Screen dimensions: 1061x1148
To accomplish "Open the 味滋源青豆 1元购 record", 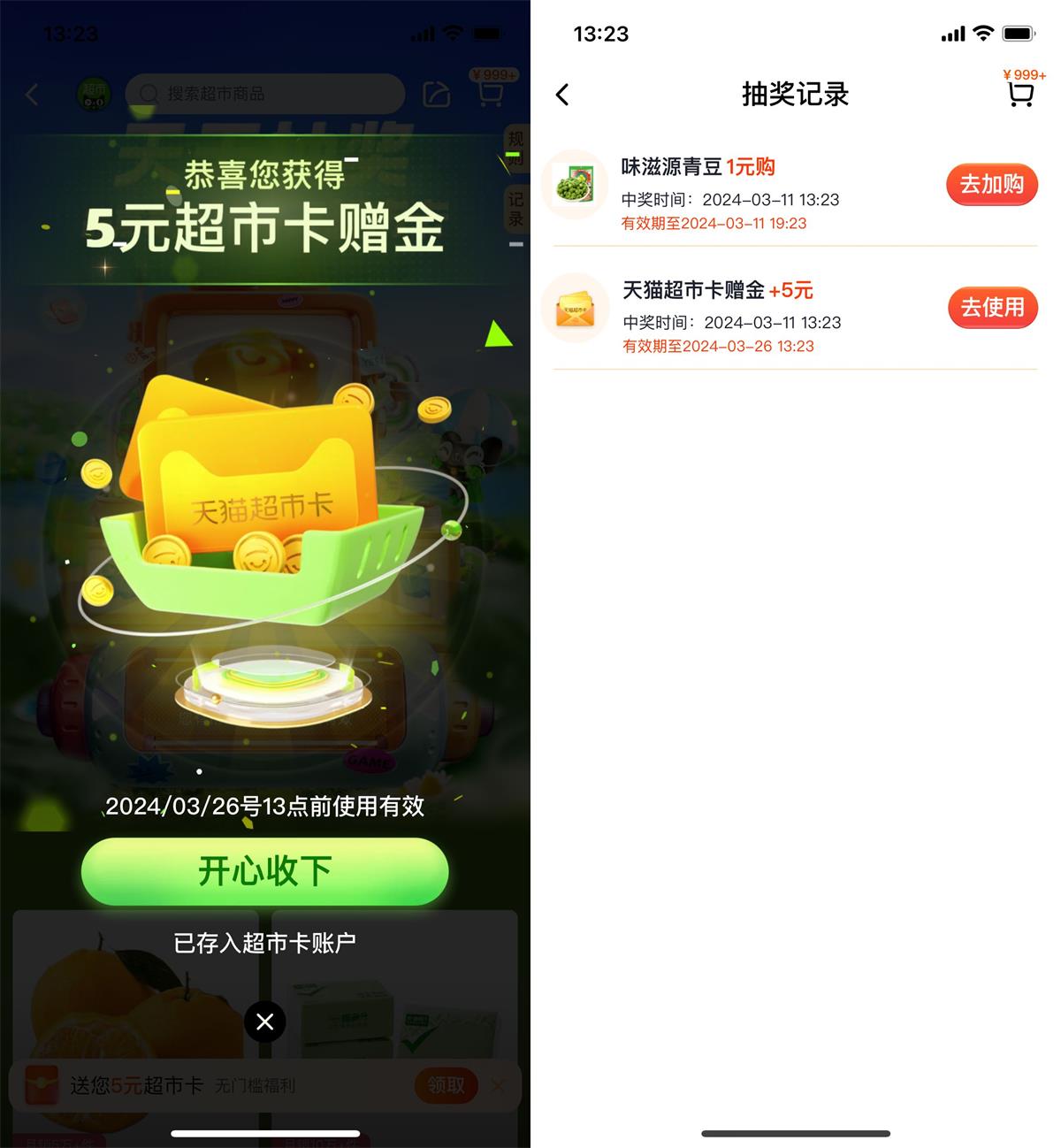I will pos(698,167).
